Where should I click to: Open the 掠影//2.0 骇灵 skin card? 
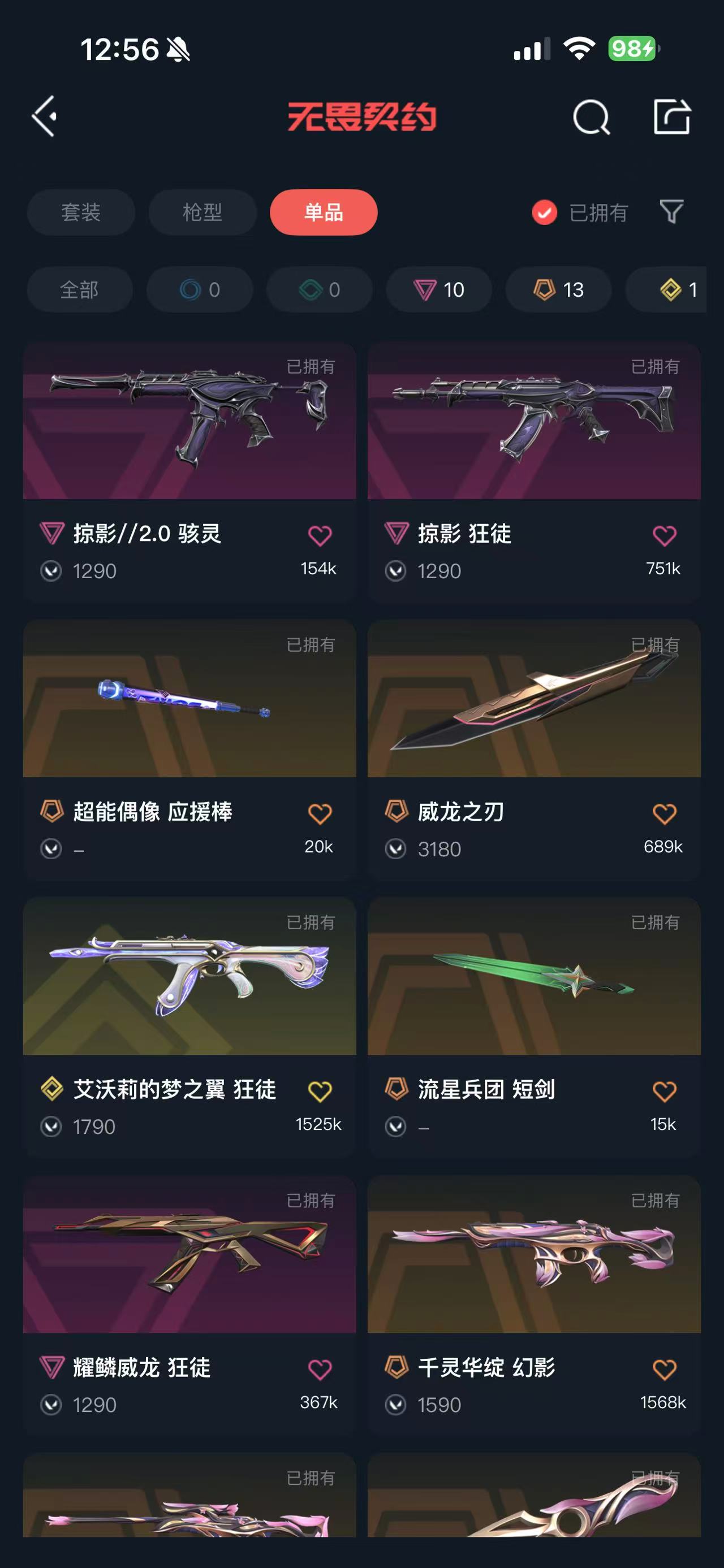tap(189, 472)
